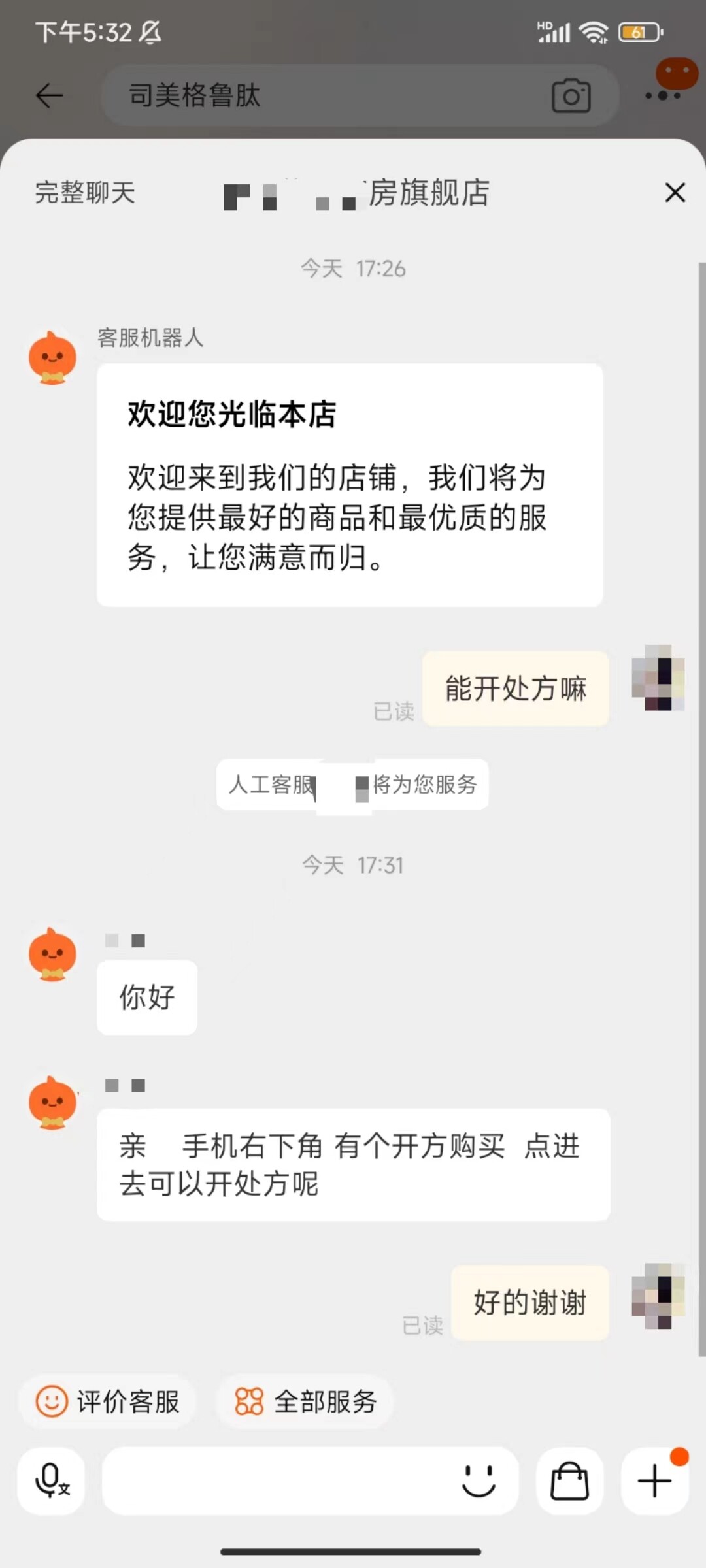Rate service via 评价客服
706x1568 pixels.
point(108,1401)
